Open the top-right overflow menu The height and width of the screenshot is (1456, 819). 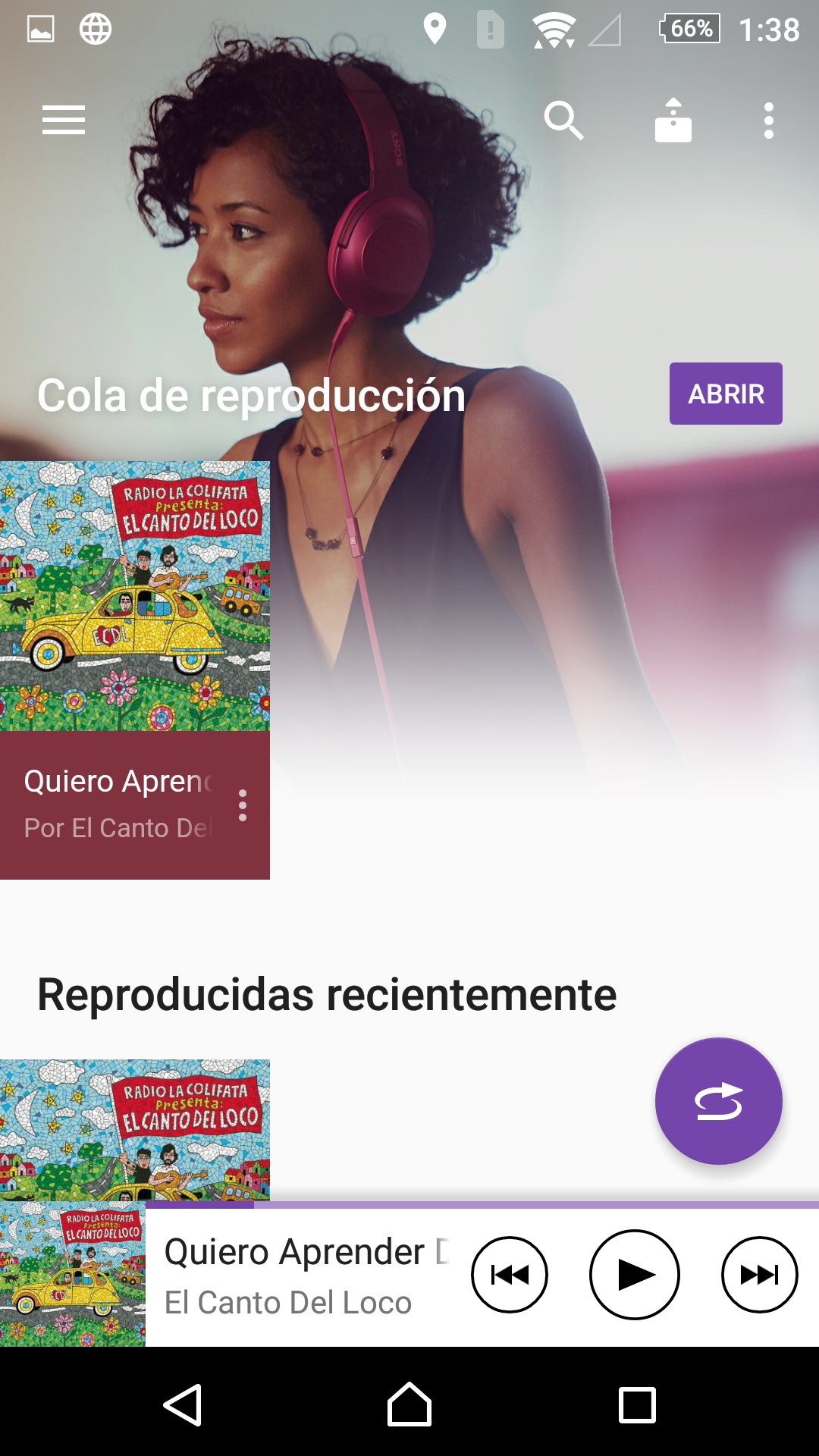click(x=769, y=121)
